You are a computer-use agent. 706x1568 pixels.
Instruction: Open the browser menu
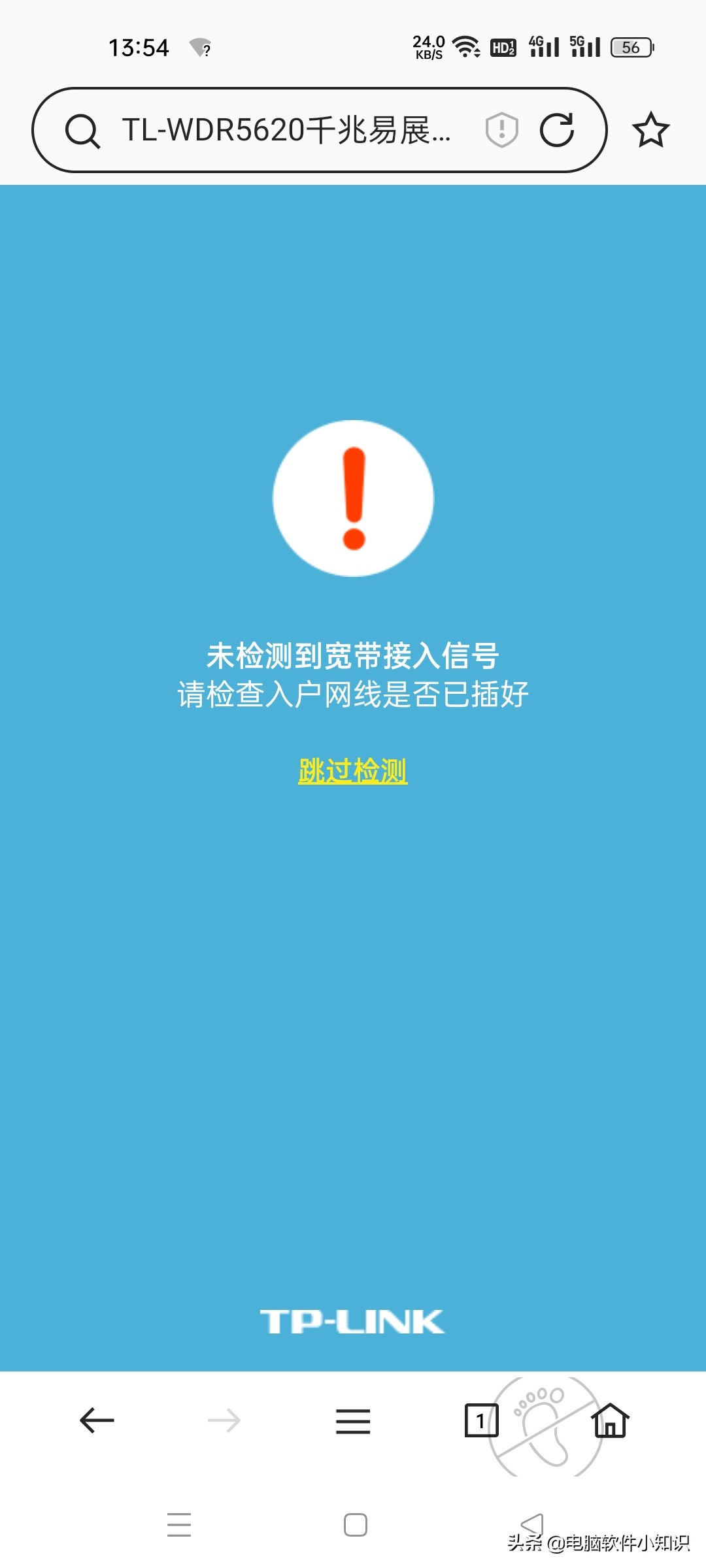[353, 1421]
